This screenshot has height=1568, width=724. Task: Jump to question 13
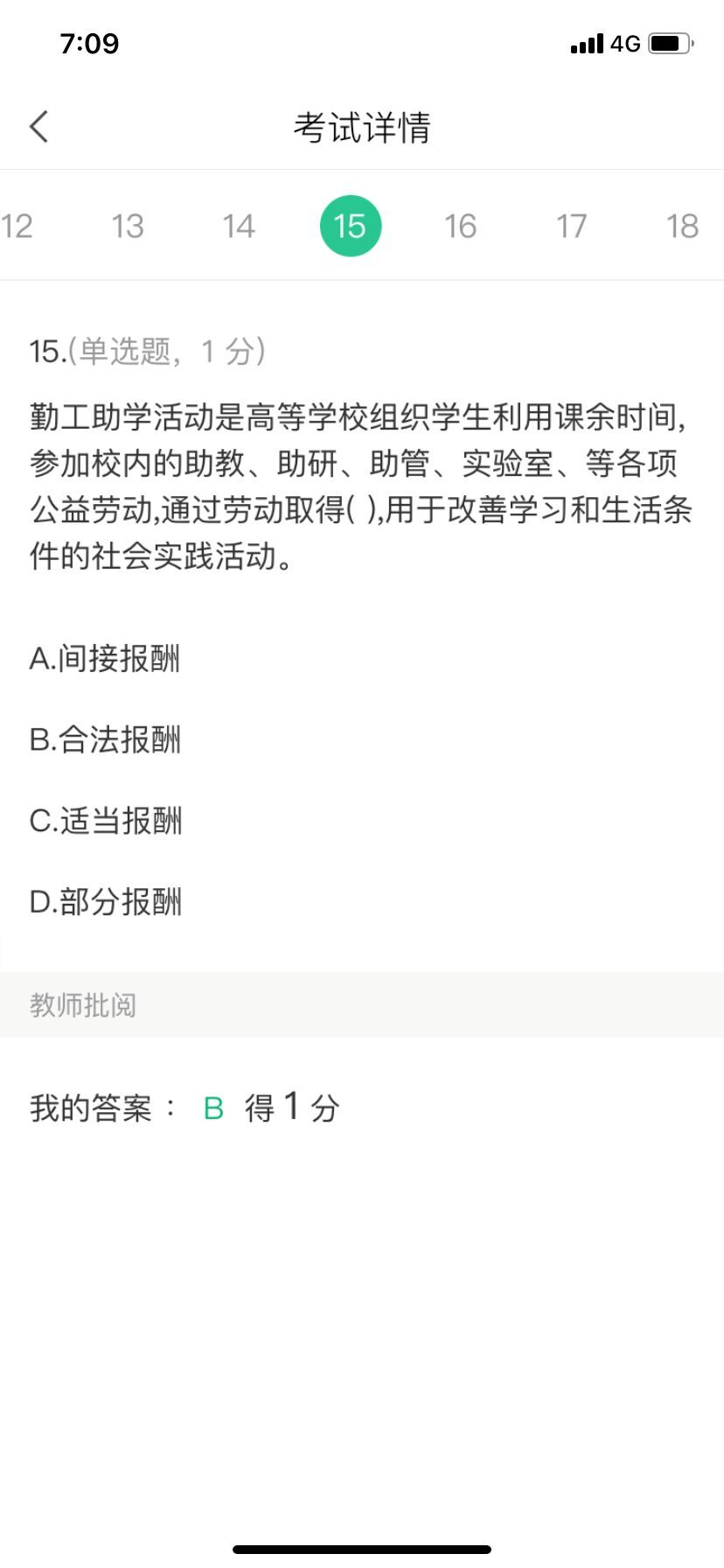128,227
